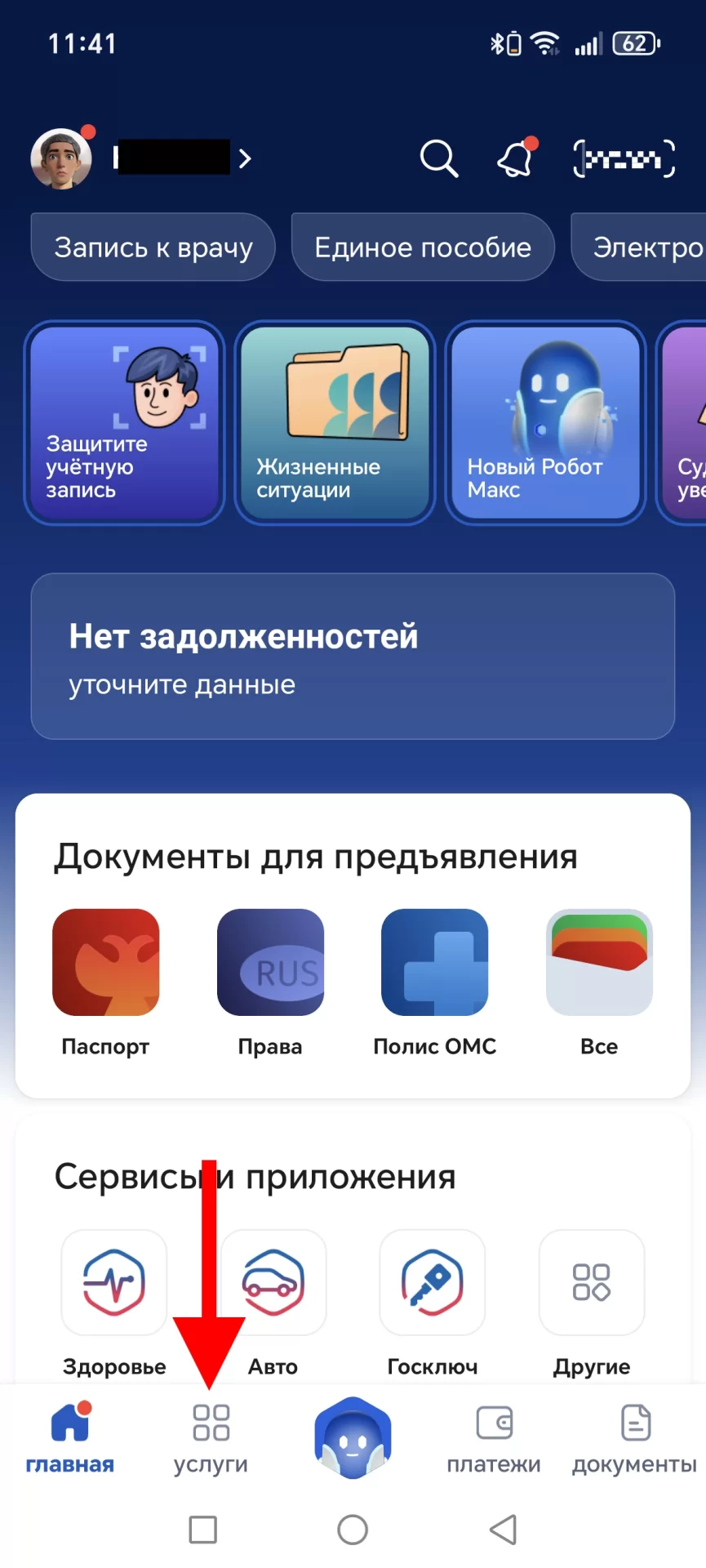This screenshot has height=1568, width=706.
Task: Open the Защитите учётную запись card
Action: (x=124, y=422)
